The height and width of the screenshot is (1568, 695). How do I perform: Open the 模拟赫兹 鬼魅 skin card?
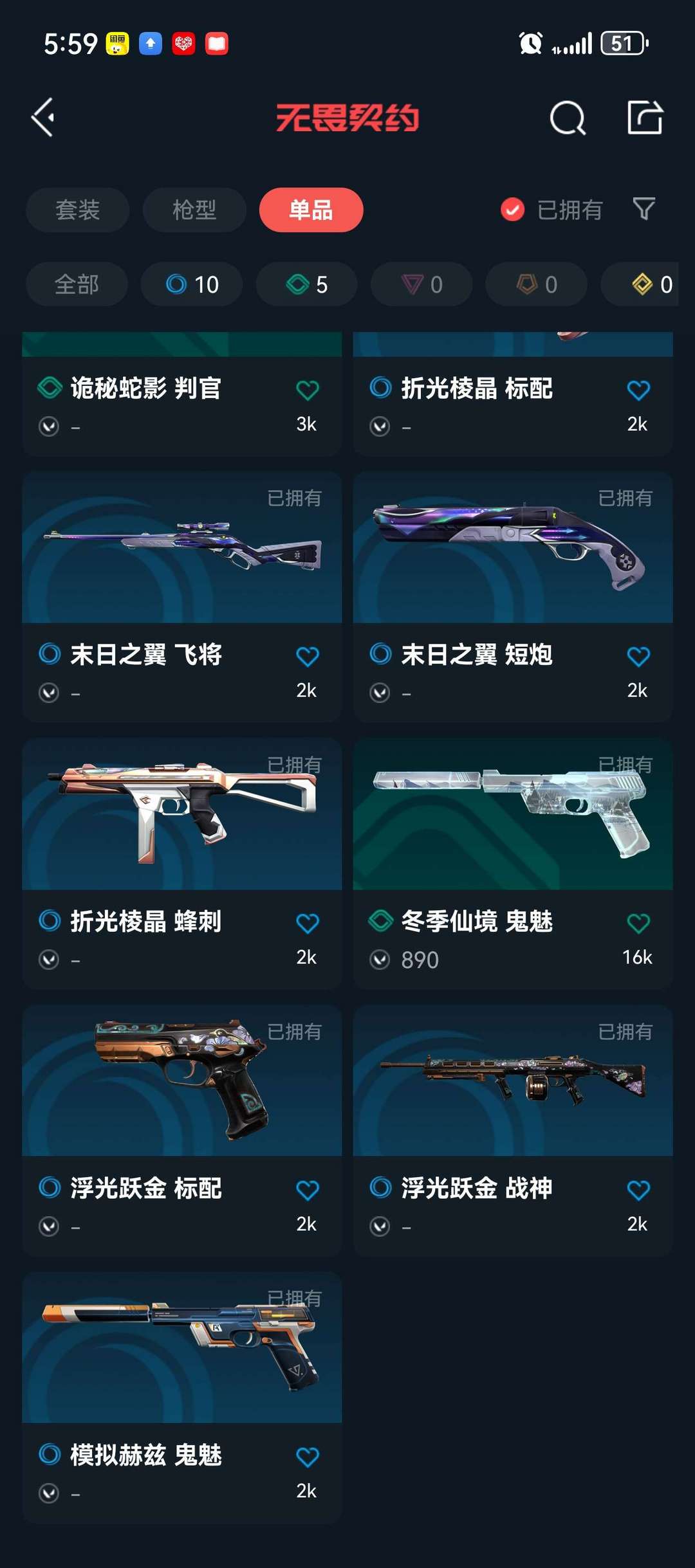point(182,1398)
